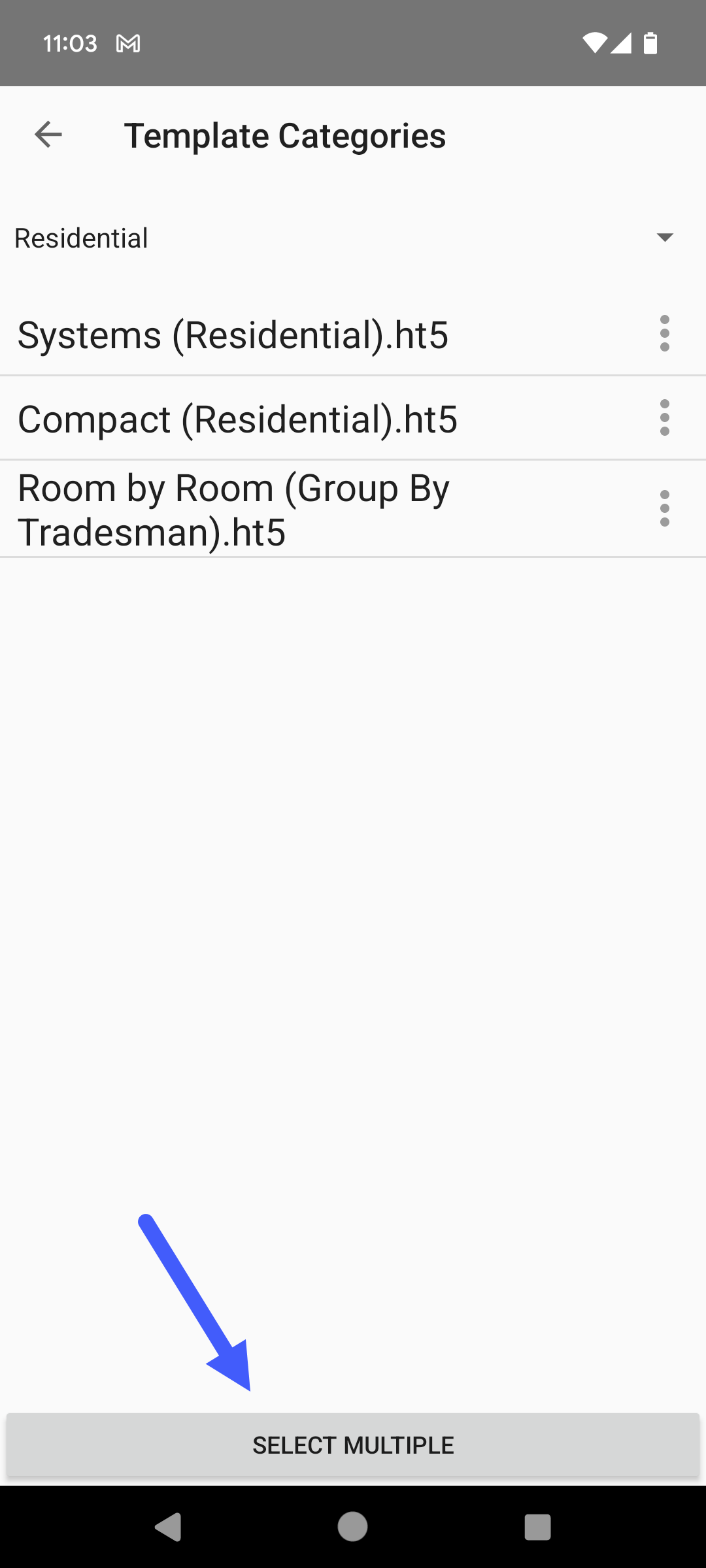The image size is (706, 1568).
Task: Go back using the top arrow
Action: (48, 135)
